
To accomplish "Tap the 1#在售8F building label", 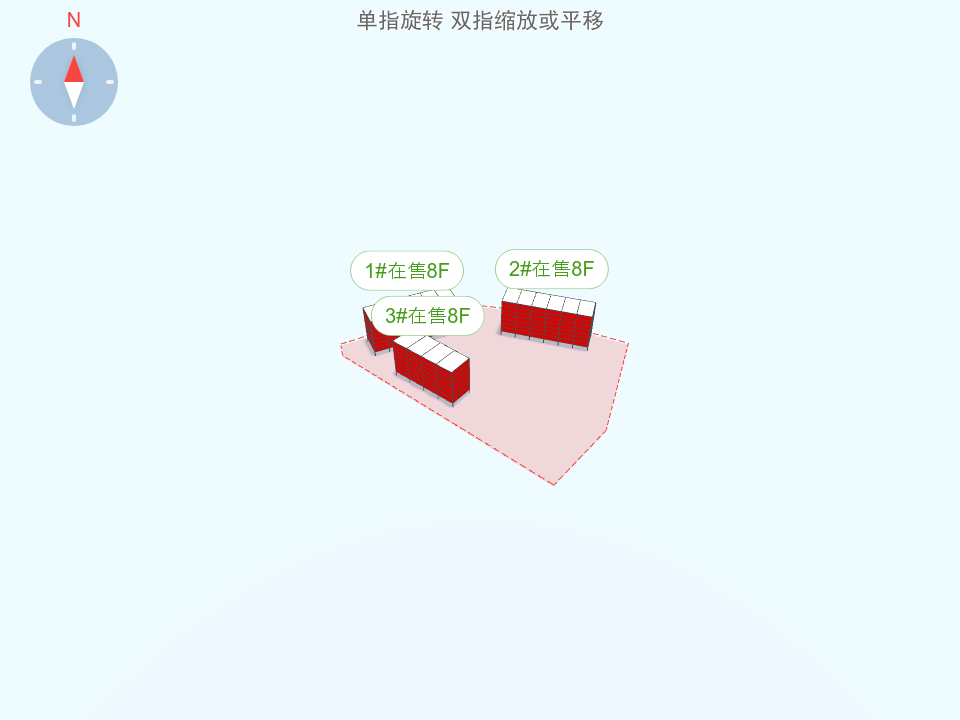I will pyautogui.click(x=406, y=270).
